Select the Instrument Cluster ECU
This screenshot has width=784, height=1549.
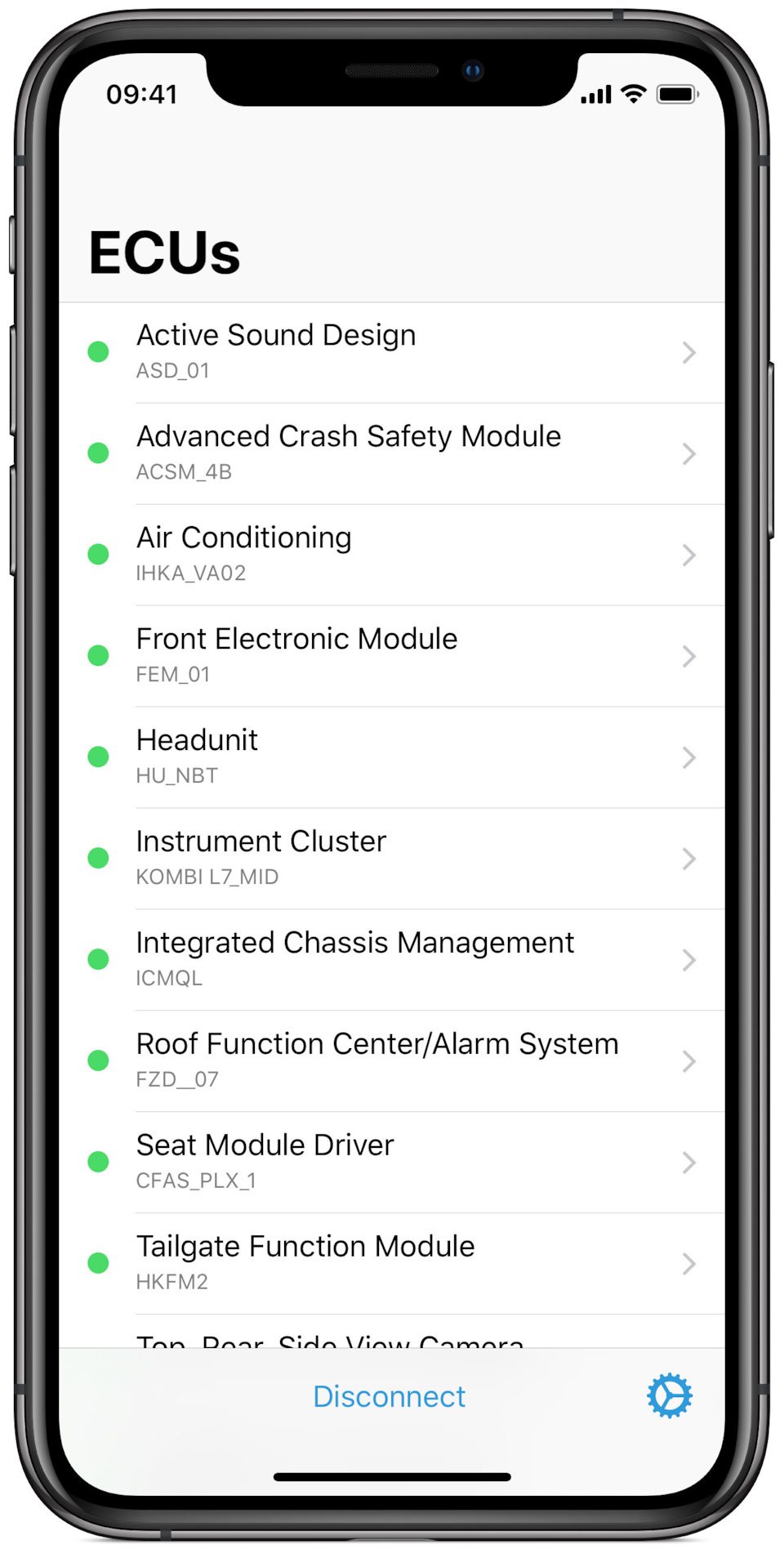(390, 859)
